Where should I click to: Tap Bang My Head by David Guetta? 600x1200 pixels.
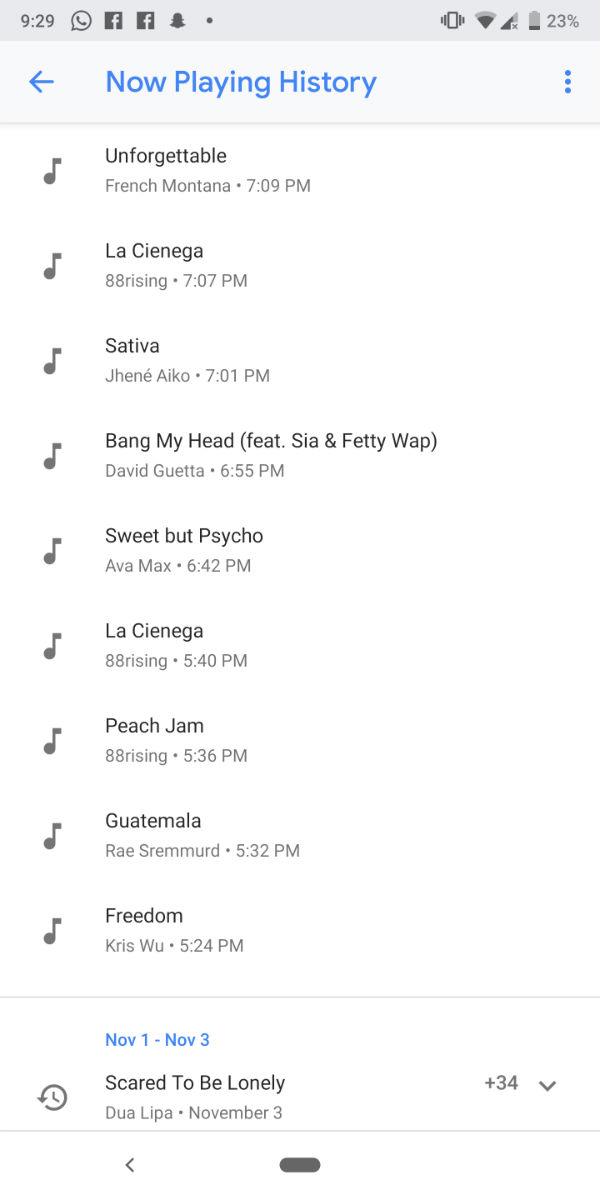300,455
